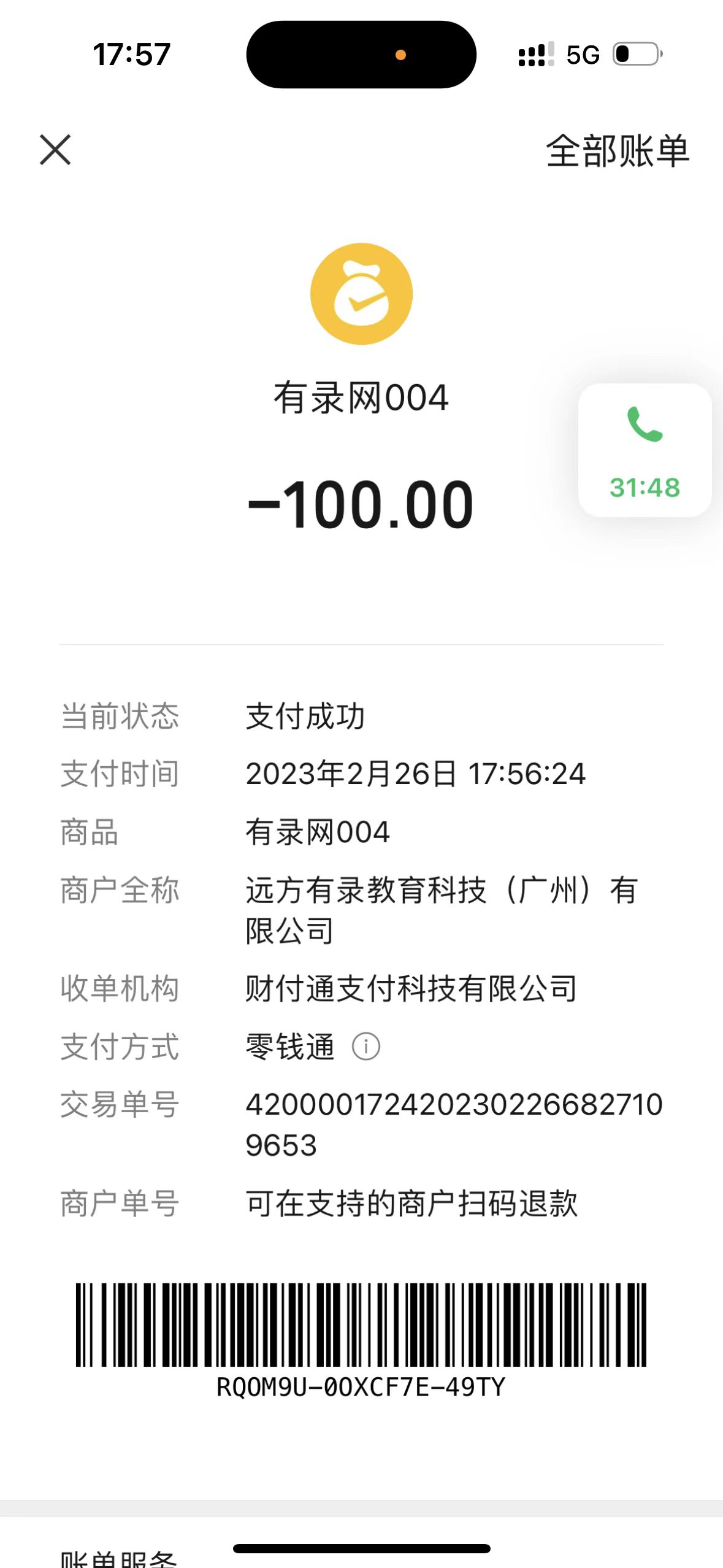
Task: Open the 有录网004 merchant icon
Action: point(361,294)
